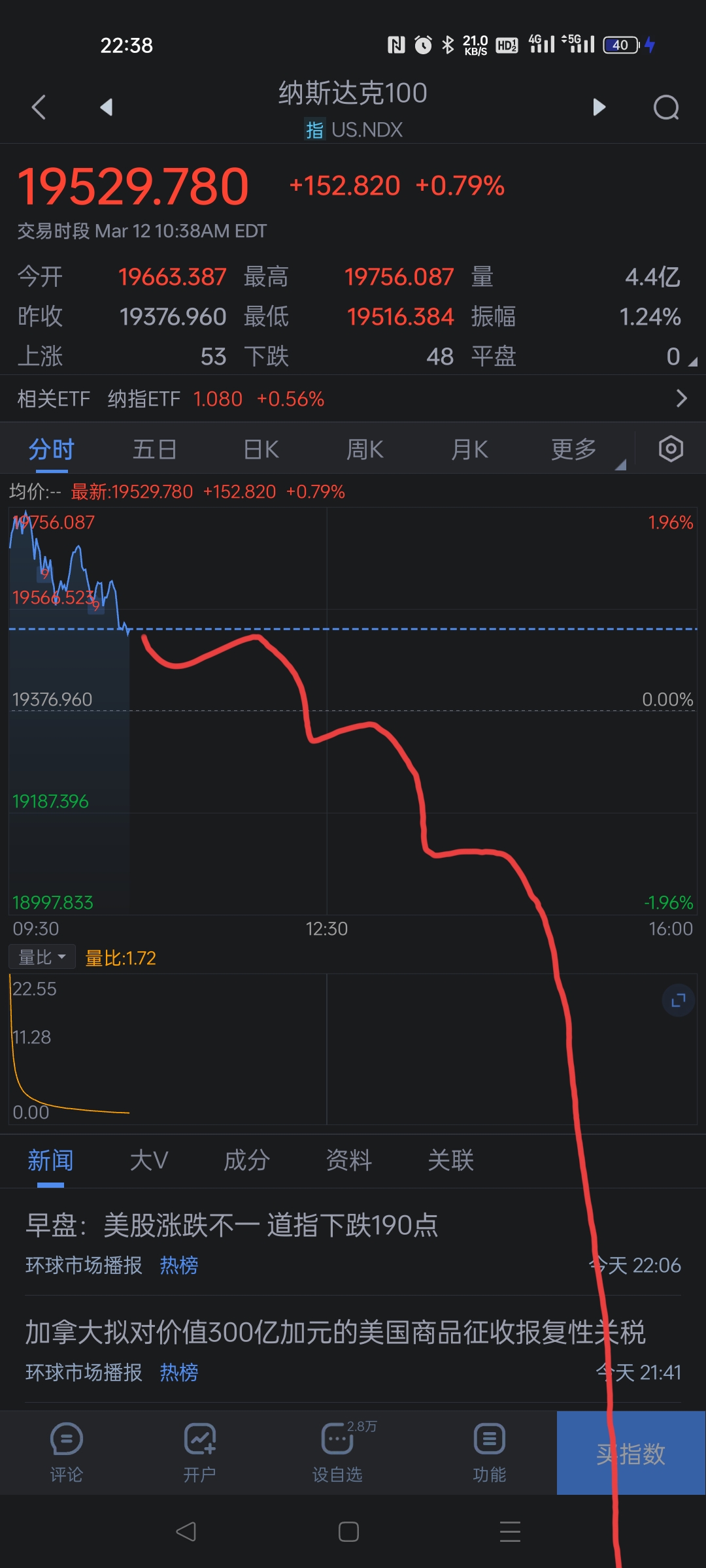Tap the 买指数 button
Viewport: 706px width, 1568px height.
631,1453
